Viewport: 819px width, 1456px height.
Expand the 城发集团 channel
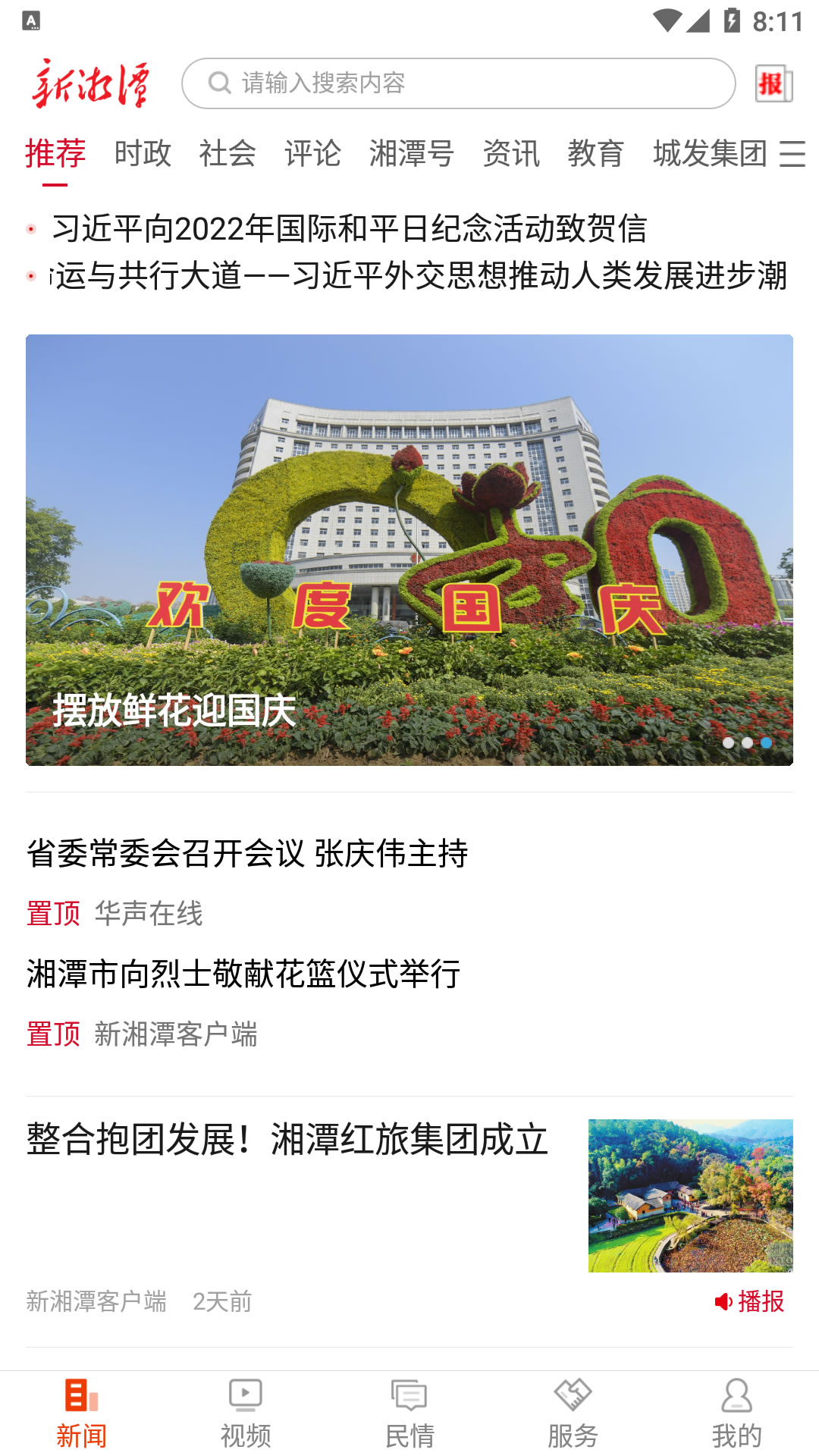pyautogui.click(x=710, y=153)
